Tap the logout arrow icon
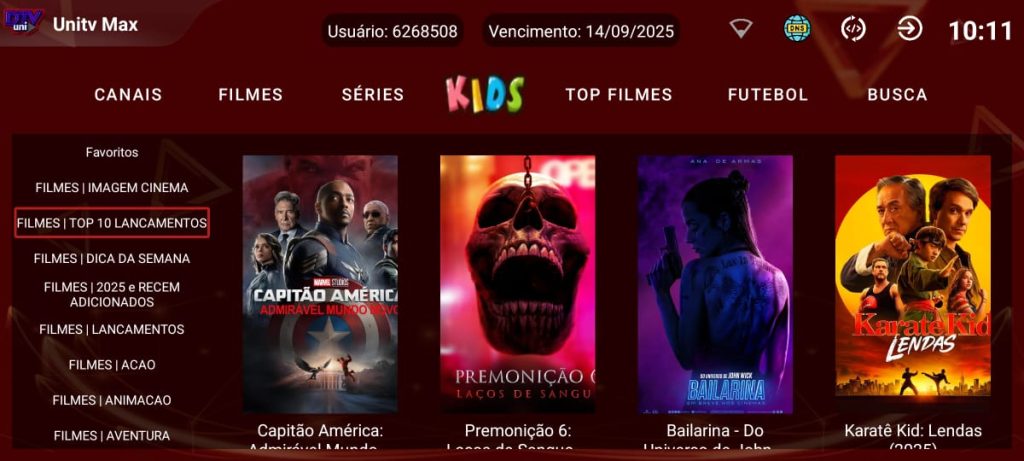This screenshot has height=461, width=1024. coord(909,29)
